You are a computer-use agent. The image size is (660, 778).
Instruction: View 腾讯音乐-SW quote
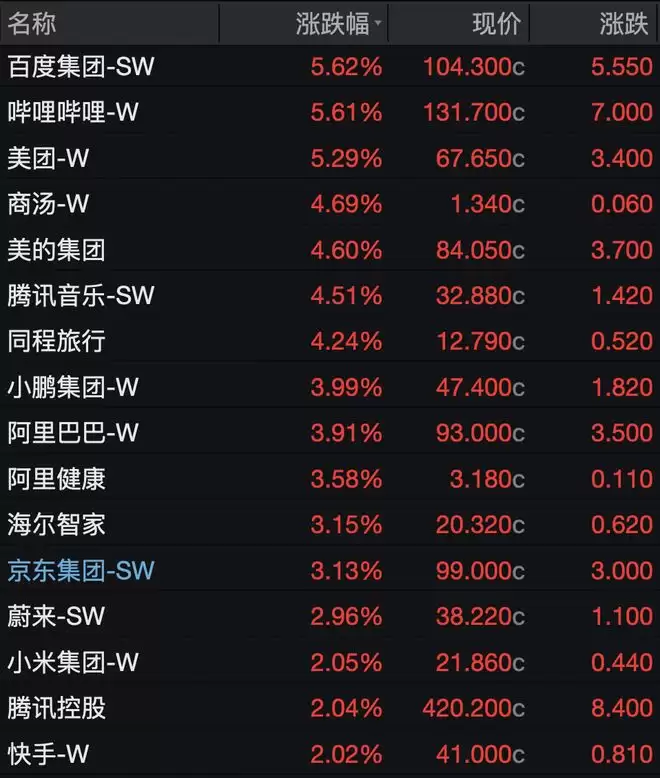click(x=330, y=296)
